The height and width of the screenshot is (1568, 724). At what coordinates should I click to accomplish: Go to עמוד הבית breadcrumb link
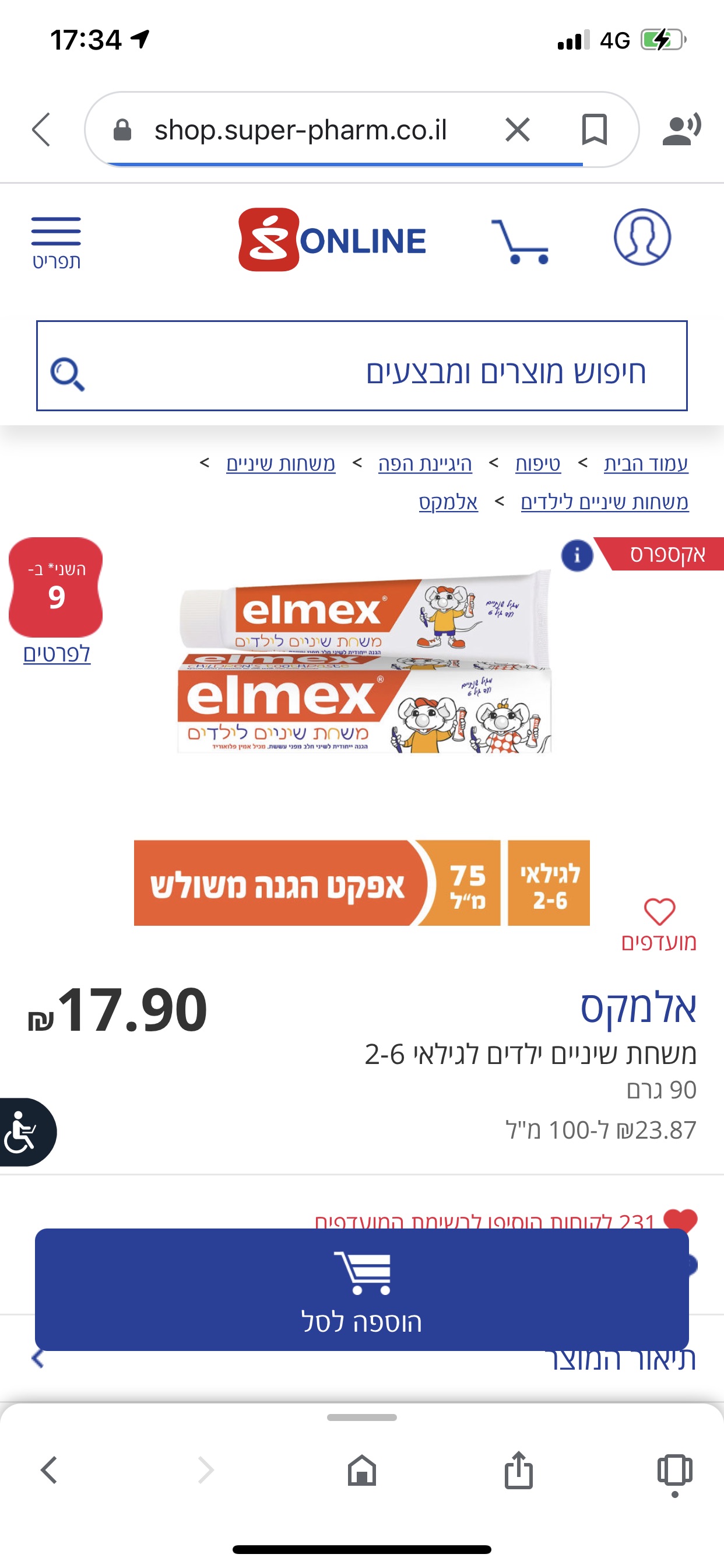[x=645, y=464]
